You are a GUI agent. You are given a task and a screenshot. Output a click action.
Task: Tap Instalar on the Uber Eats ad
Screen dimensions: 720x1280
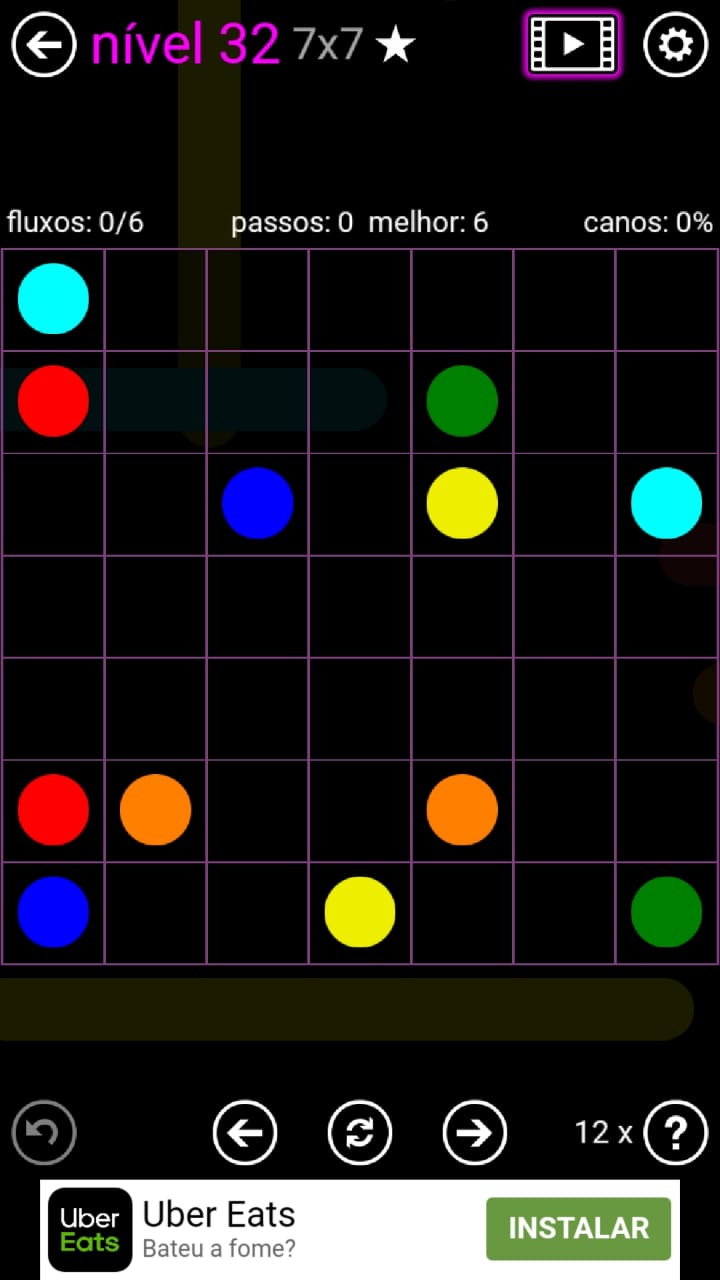pyautogui.click(x=578, y=1228)
